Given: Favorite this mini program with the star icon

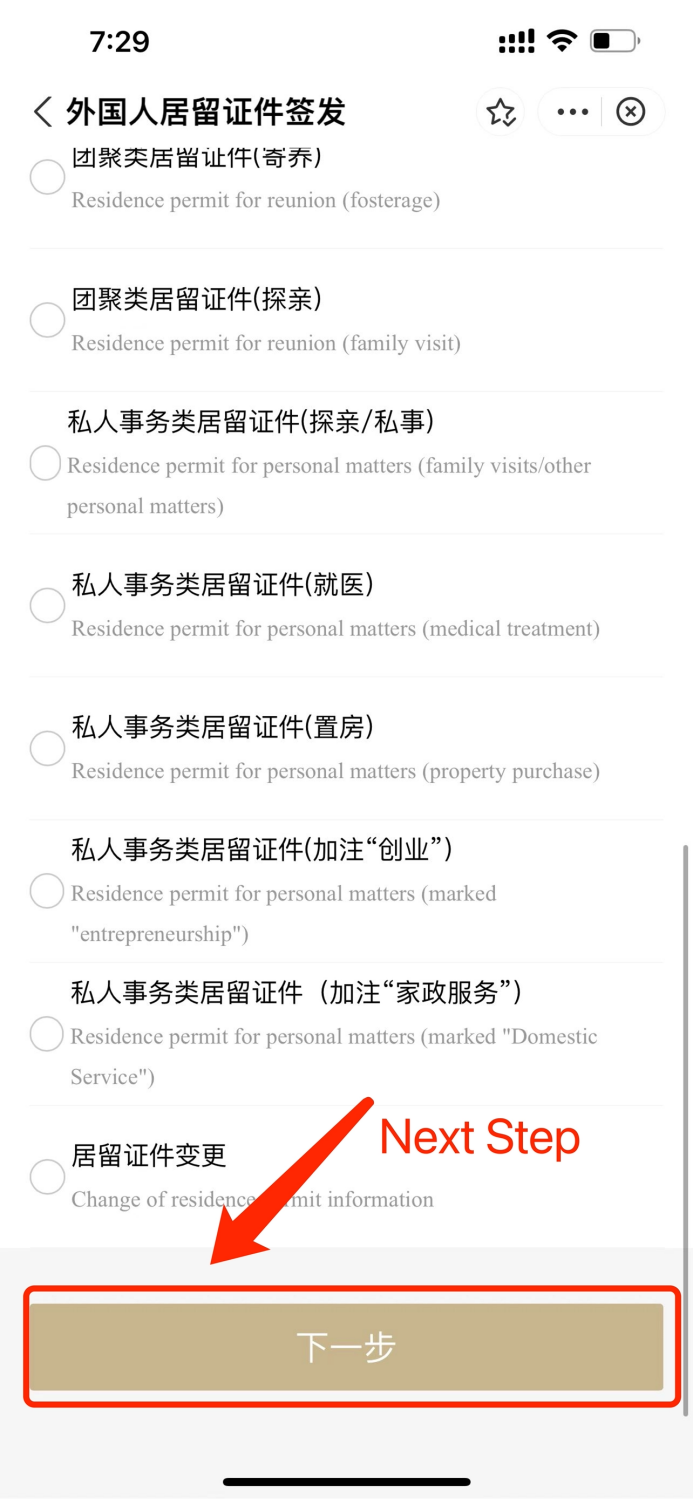Looking at the screenshot, I should [501, 112].
